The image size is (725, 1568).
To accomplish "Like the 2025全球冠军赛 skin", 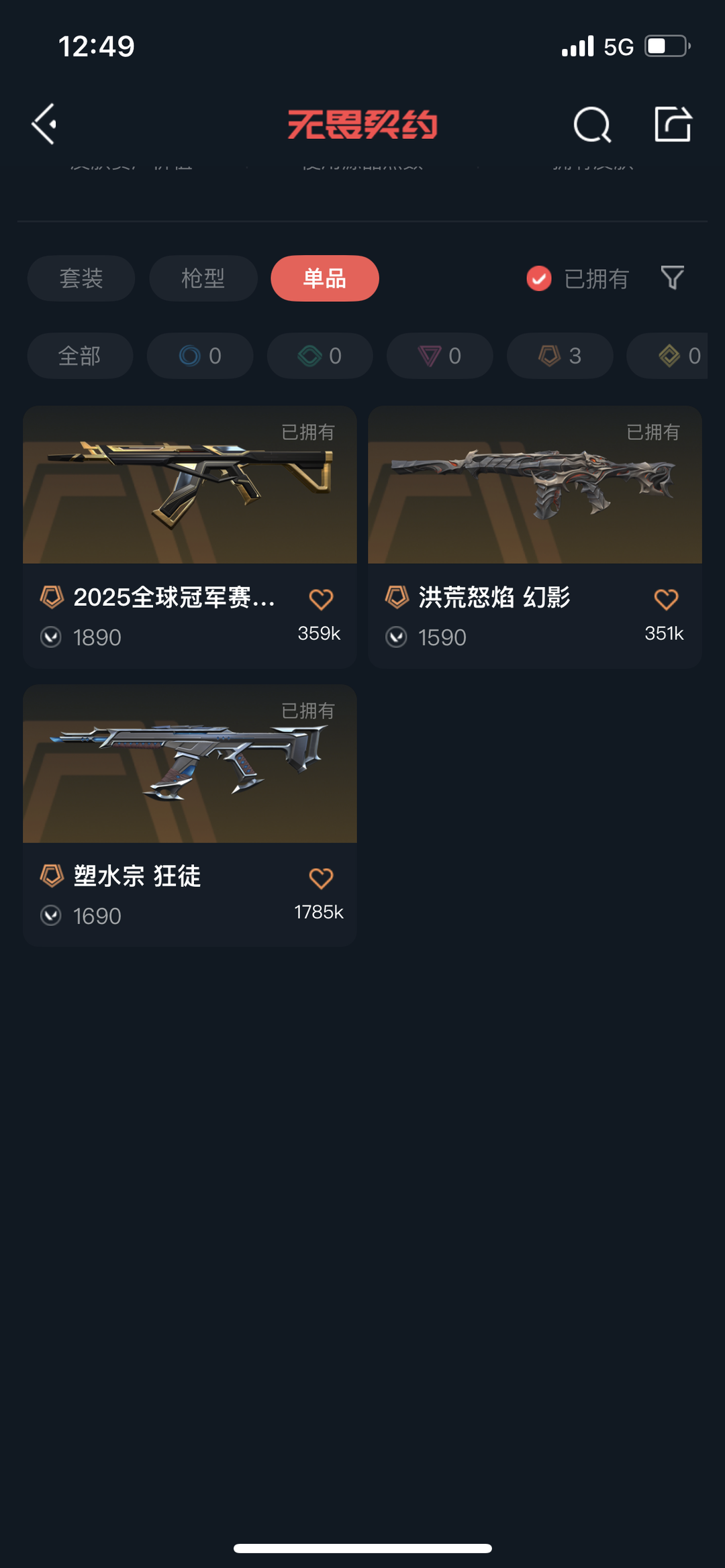I will click(321, 599).
